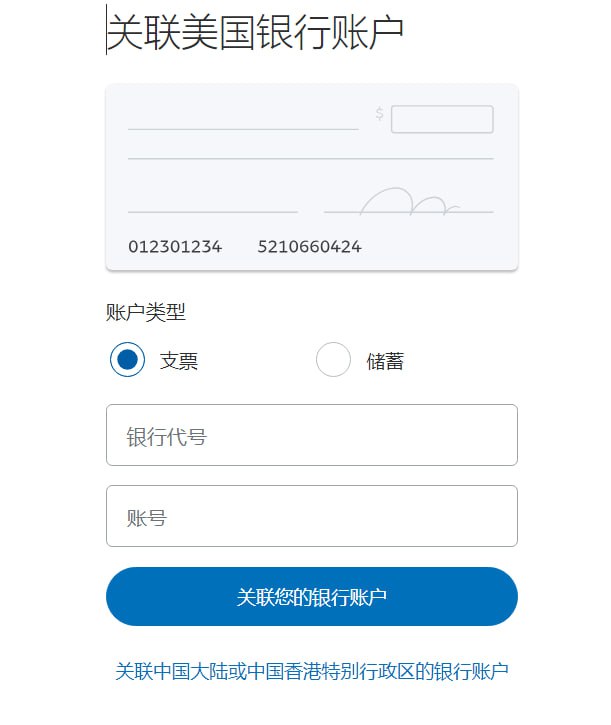This screenshot has height=725, width=611.
Task: Select the 支票 account type
Action: point(128,360)
